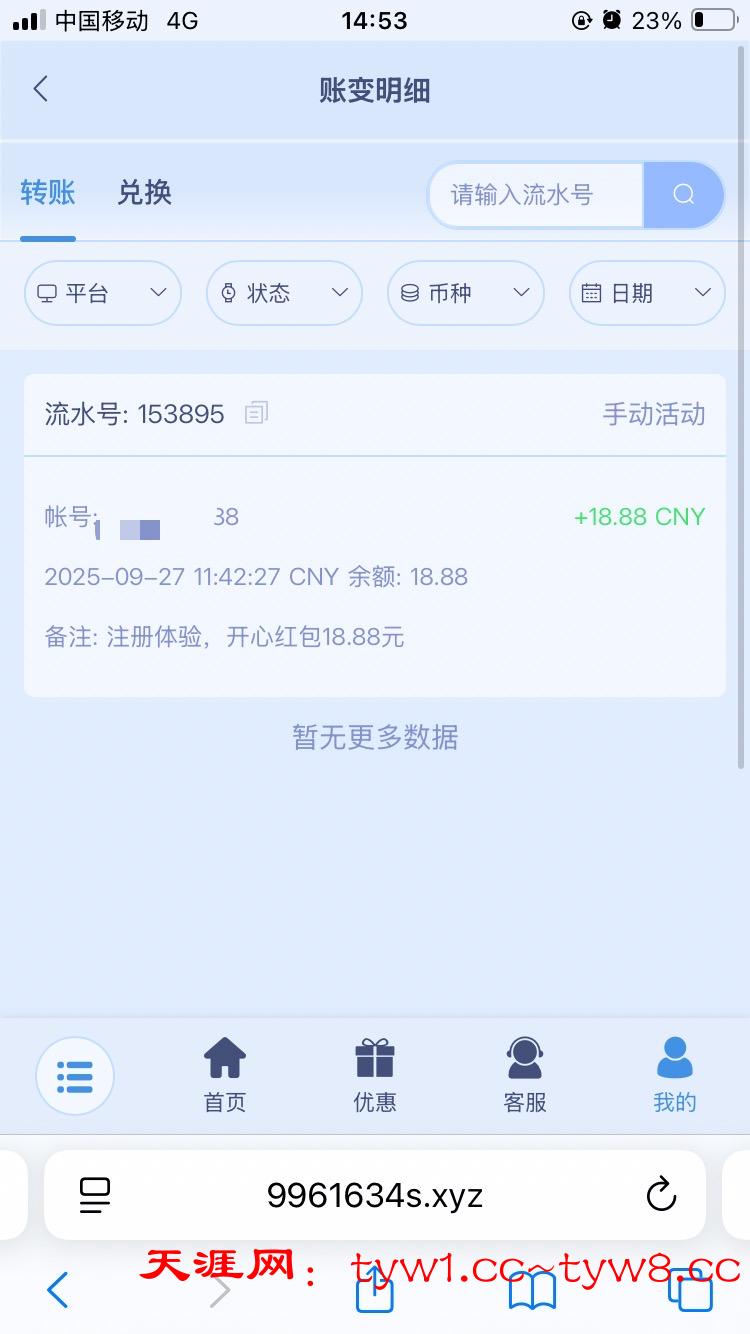Viewport: 750px width, 1334px height.
Task: Open the round list menu button
Action: (x=75, y=1076)
